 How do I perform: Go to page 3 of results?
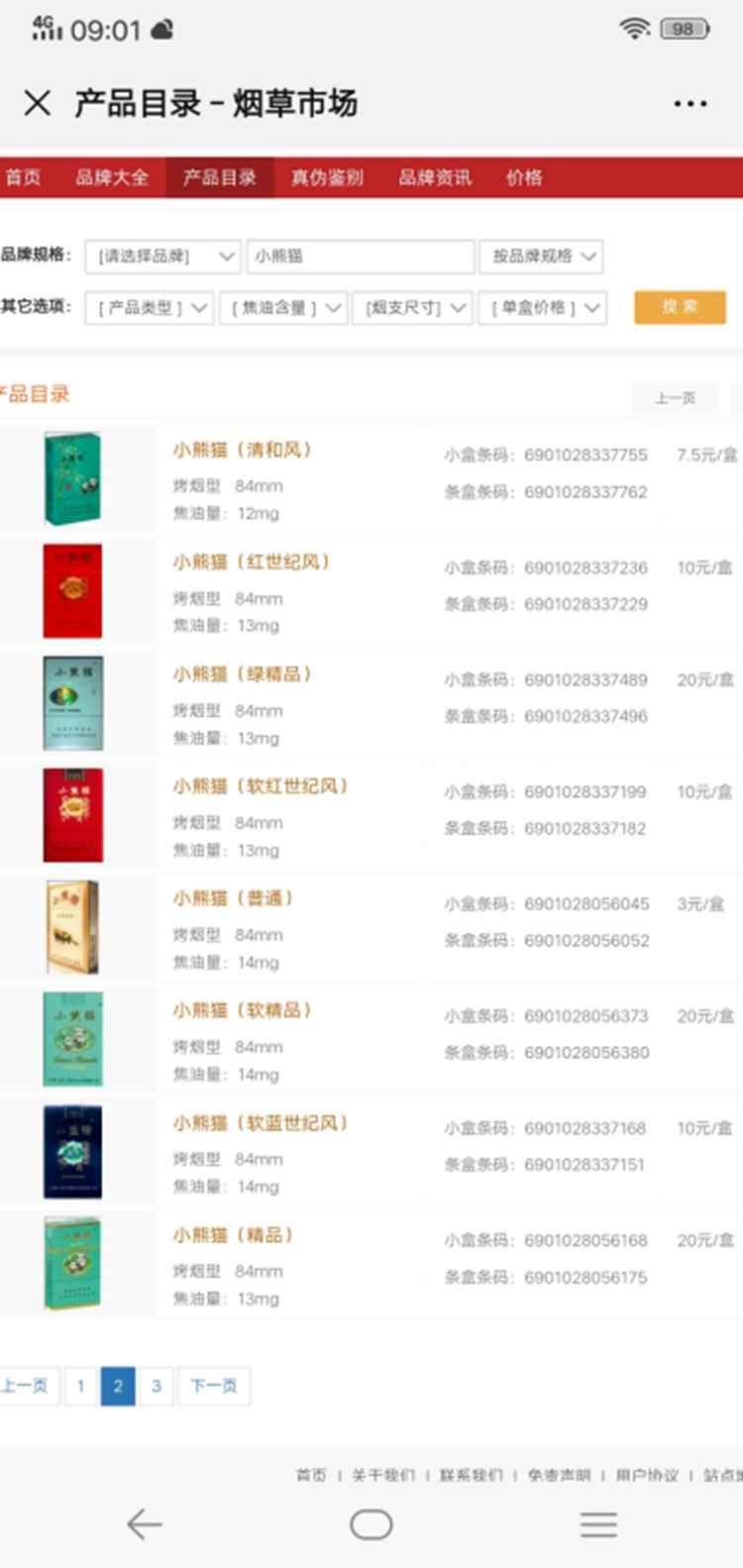click(x=156, y=1386)
